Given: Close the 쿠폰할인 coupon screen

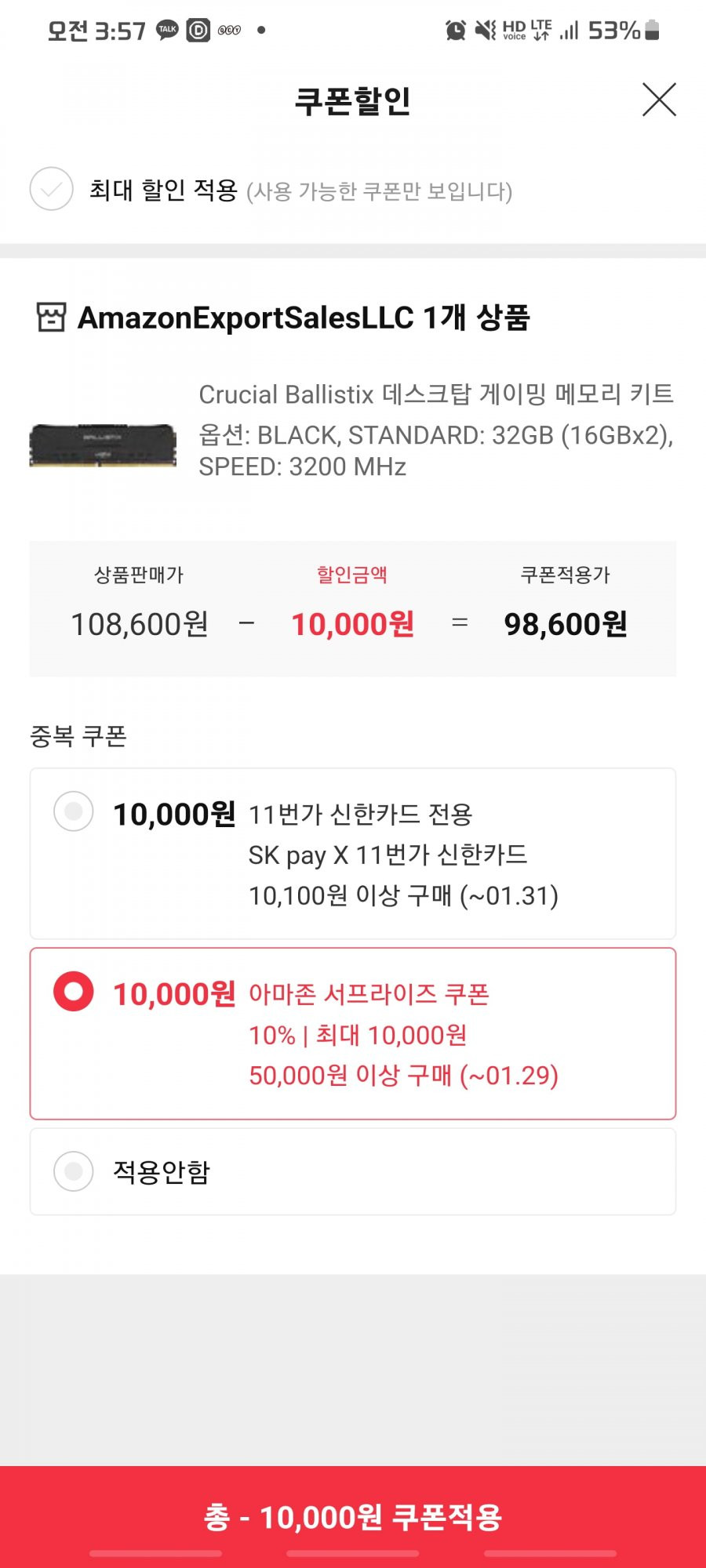Looking at the screenshot, I should (x=659, y=100).
